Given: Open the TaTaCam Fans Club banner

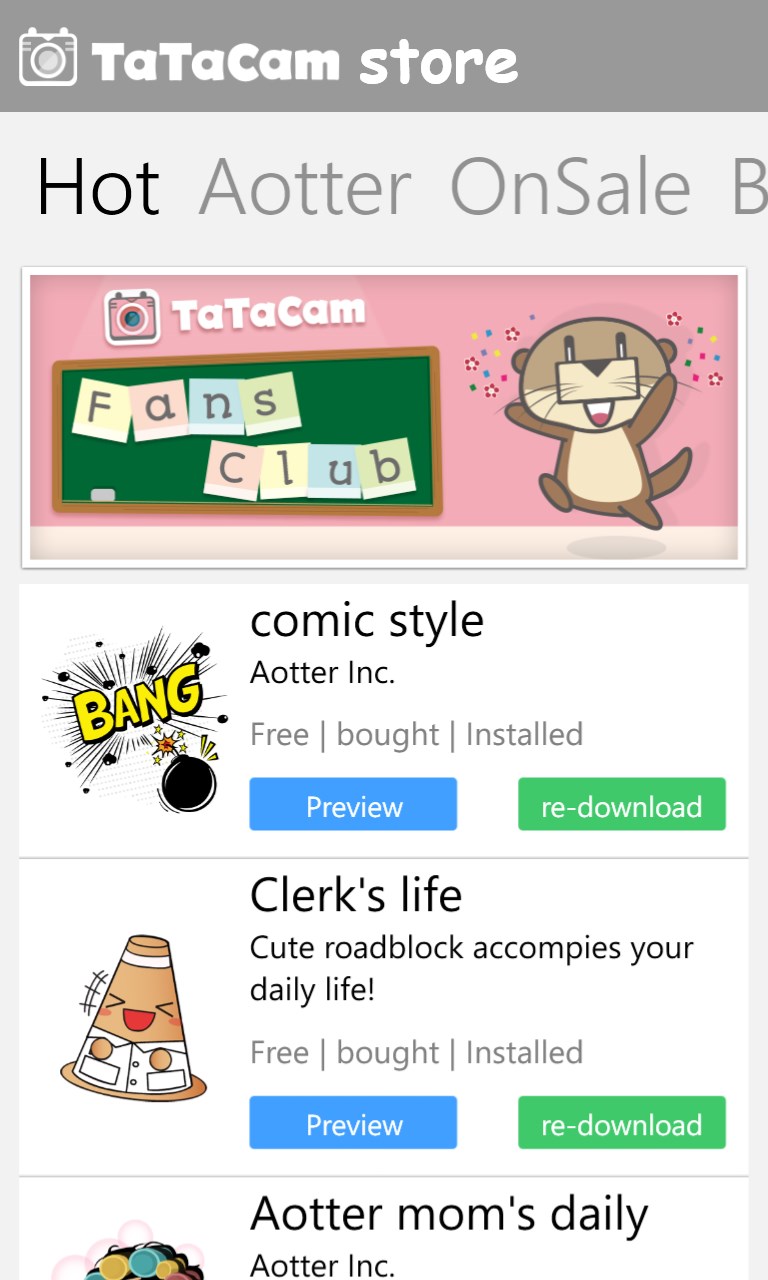Looking at the screenshot, I should (384, 417).
